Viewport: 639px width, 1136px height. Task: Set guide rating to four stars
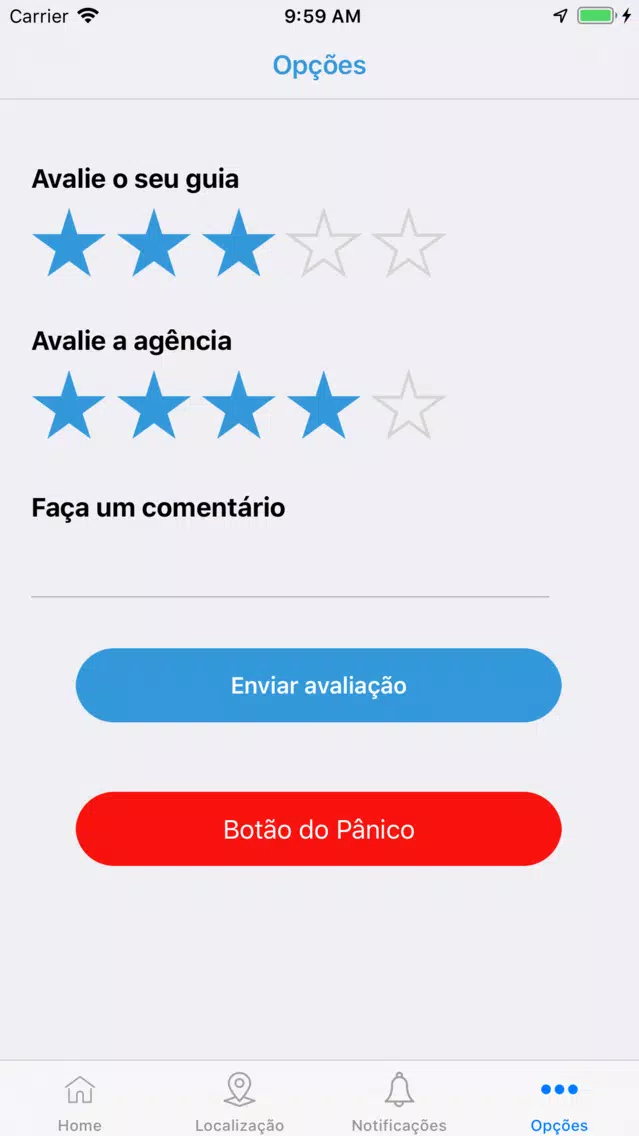pos(324,243)
